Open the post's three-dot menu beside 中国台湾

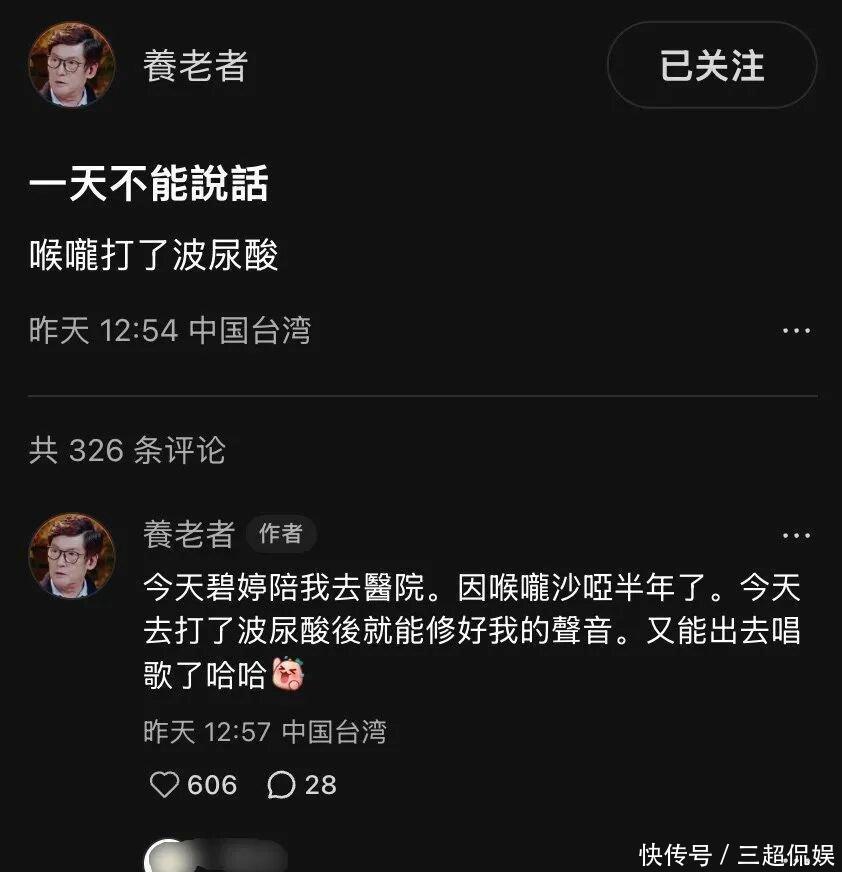tap(796, 331)
